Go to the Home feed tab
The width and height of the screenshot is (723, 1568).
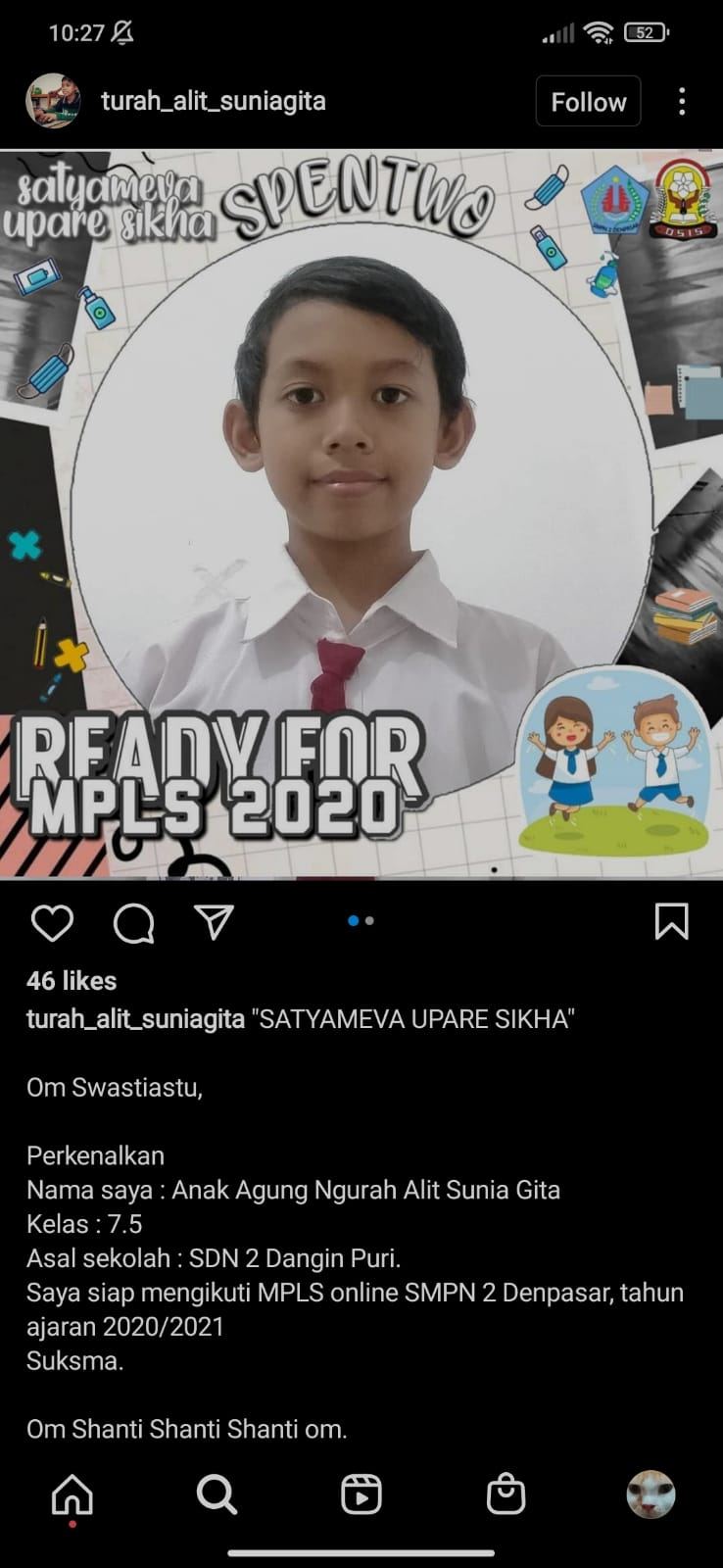[x=72, y=1494]
